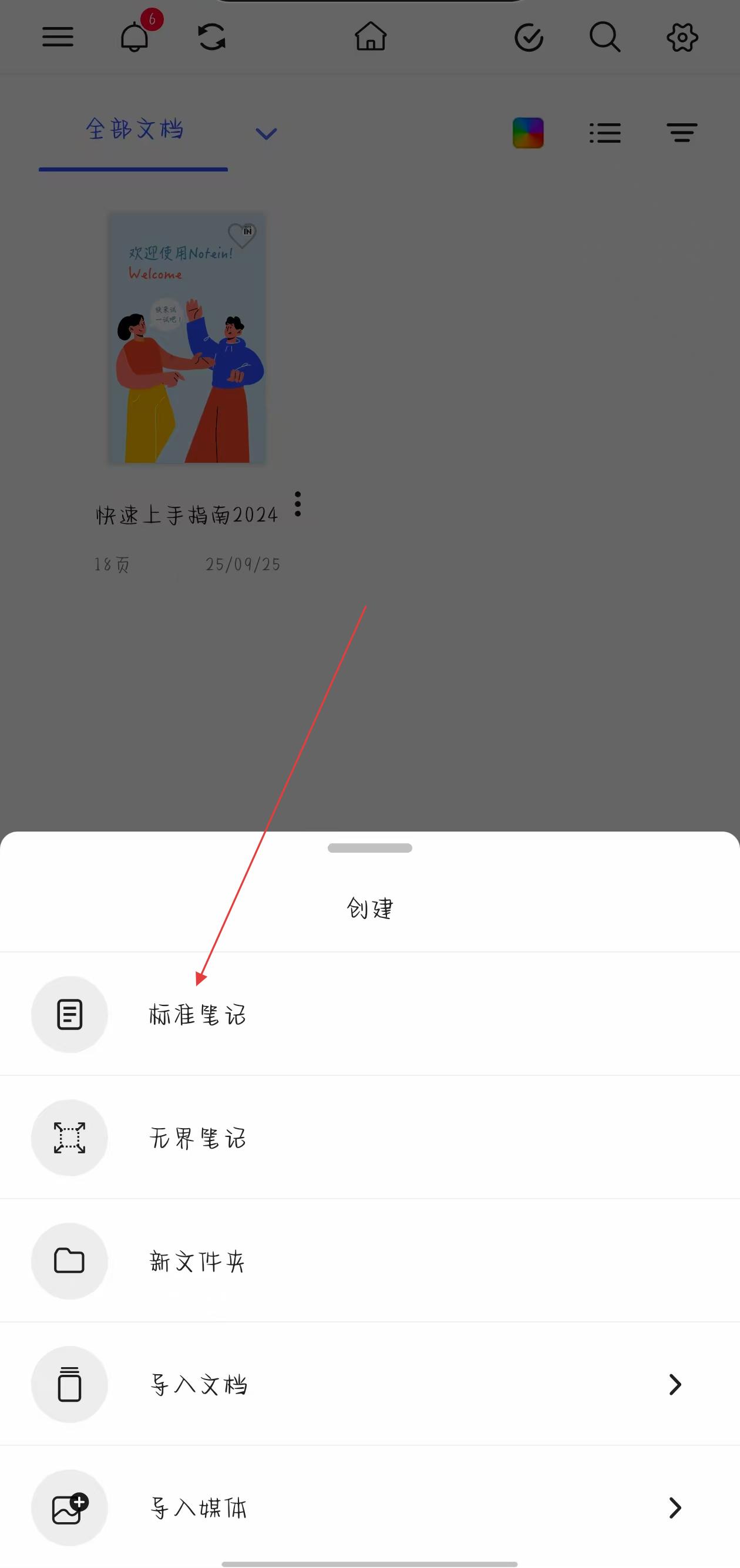This screenshot has height=1568, width=740.
Task: Open the checkmark select icon
Action: 529,38
